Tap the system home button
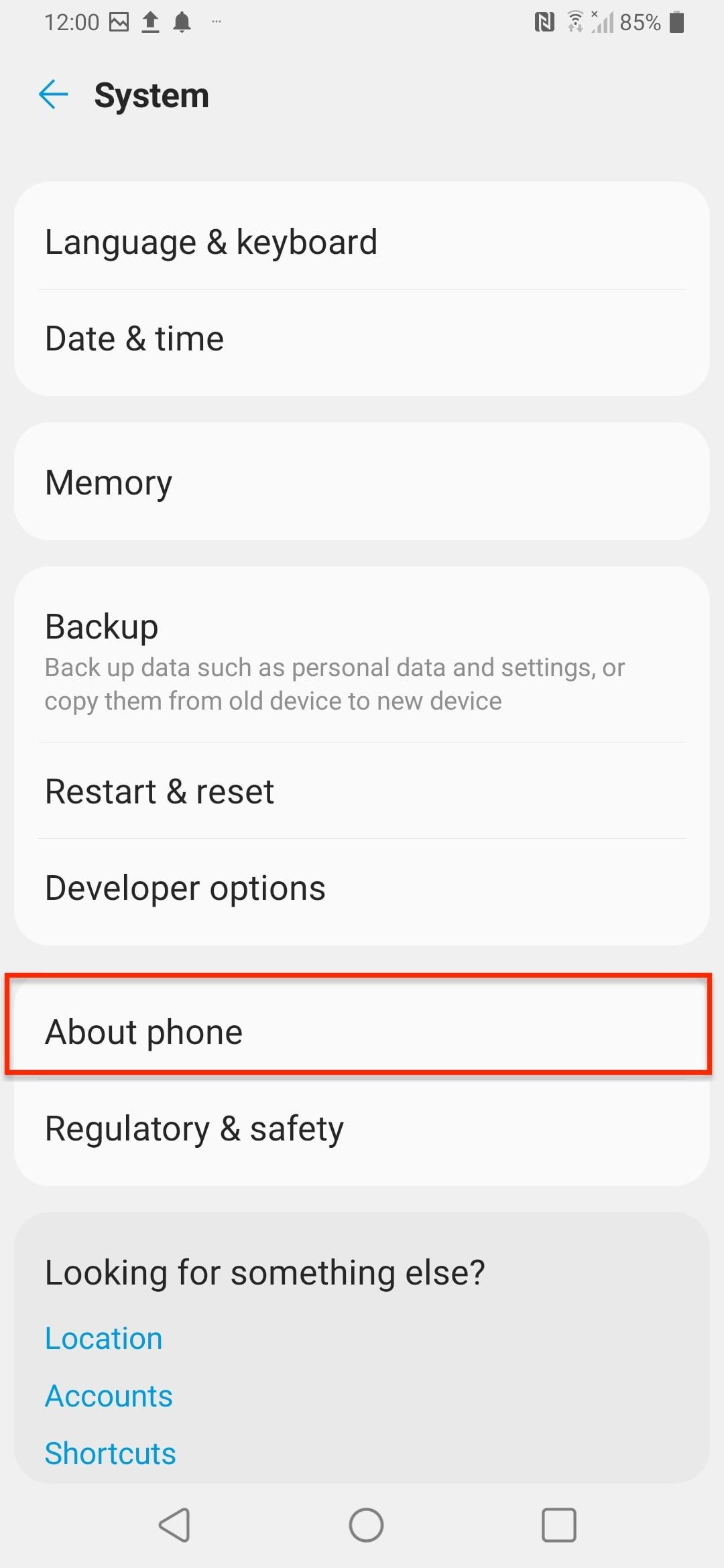724x1568 pixels. click(x=366, y=1526)
